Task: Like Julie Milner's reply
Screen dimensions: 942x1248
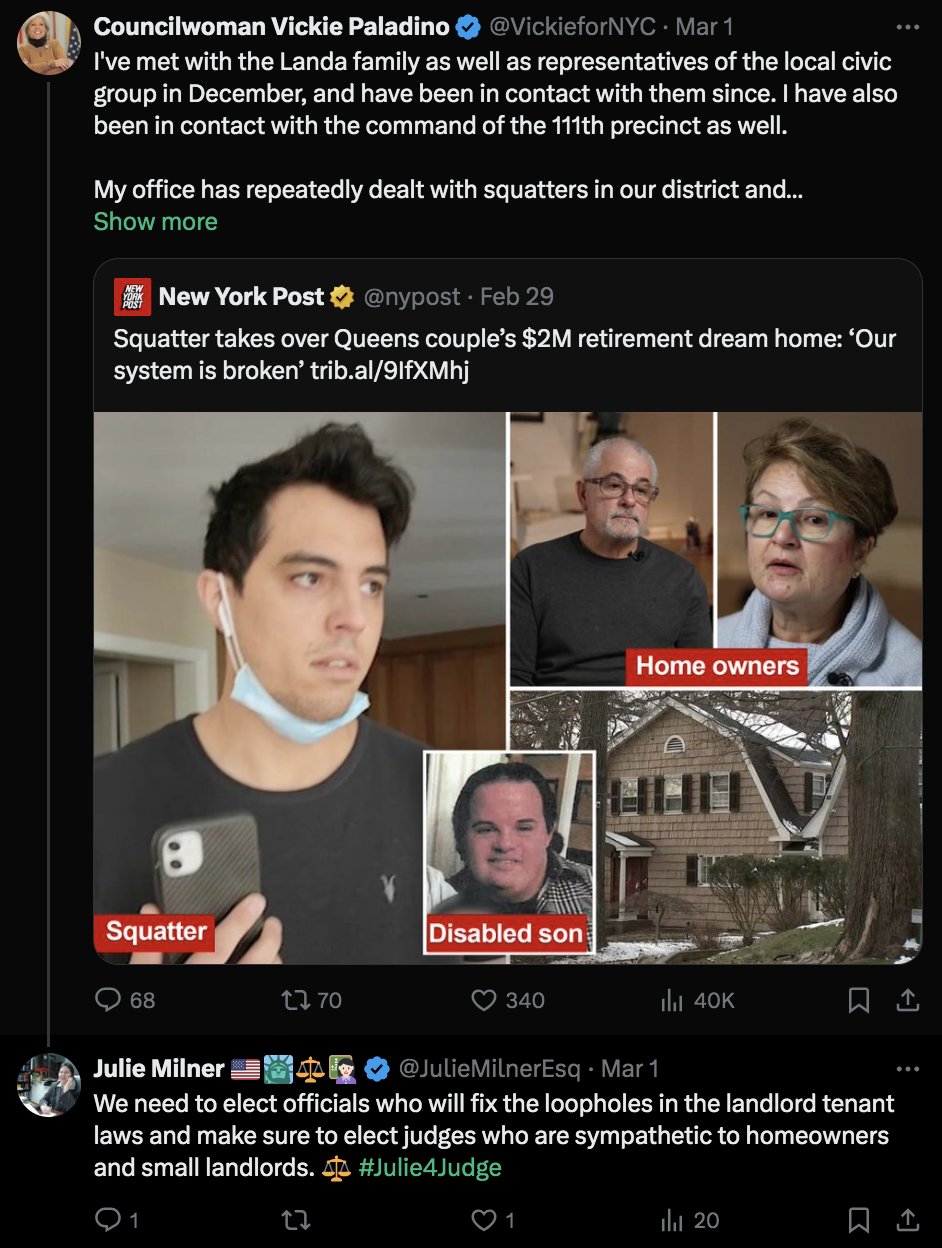Action: [x=493, y=1220]
